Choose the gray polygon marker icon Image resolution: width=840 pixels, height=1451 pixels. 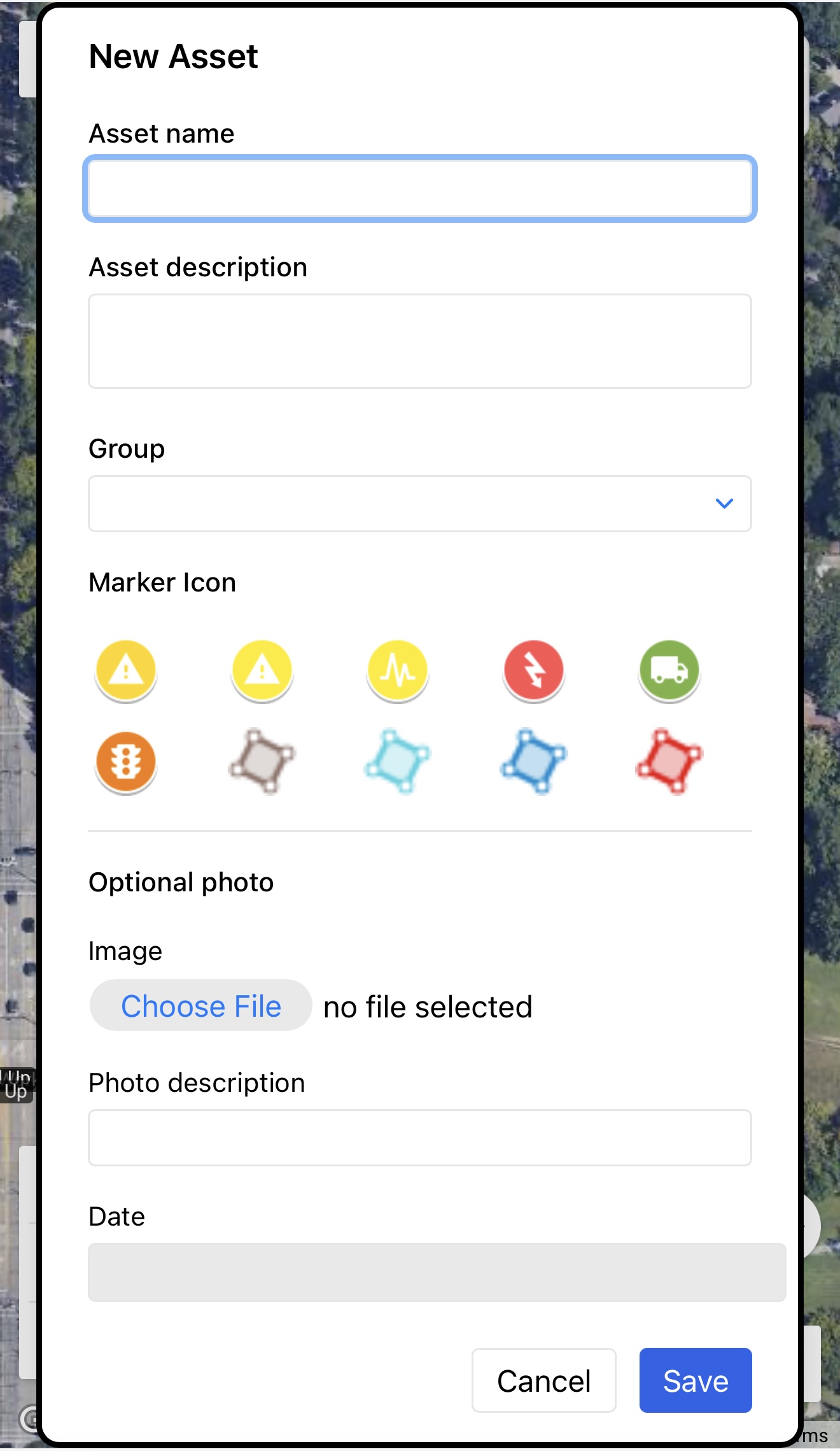click(262, 761)
